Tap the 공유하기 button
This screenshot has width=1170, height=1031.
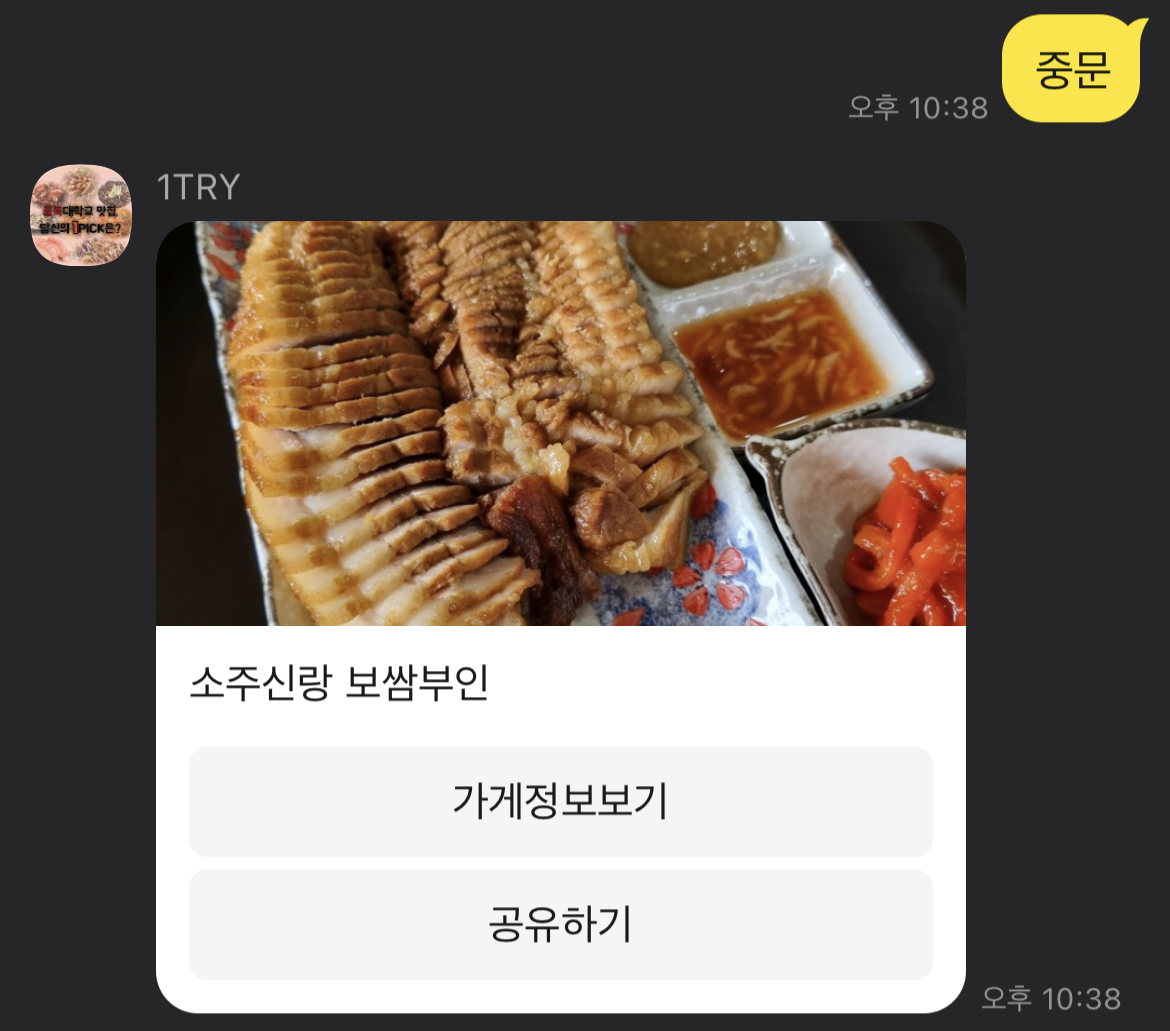point(560,924)
